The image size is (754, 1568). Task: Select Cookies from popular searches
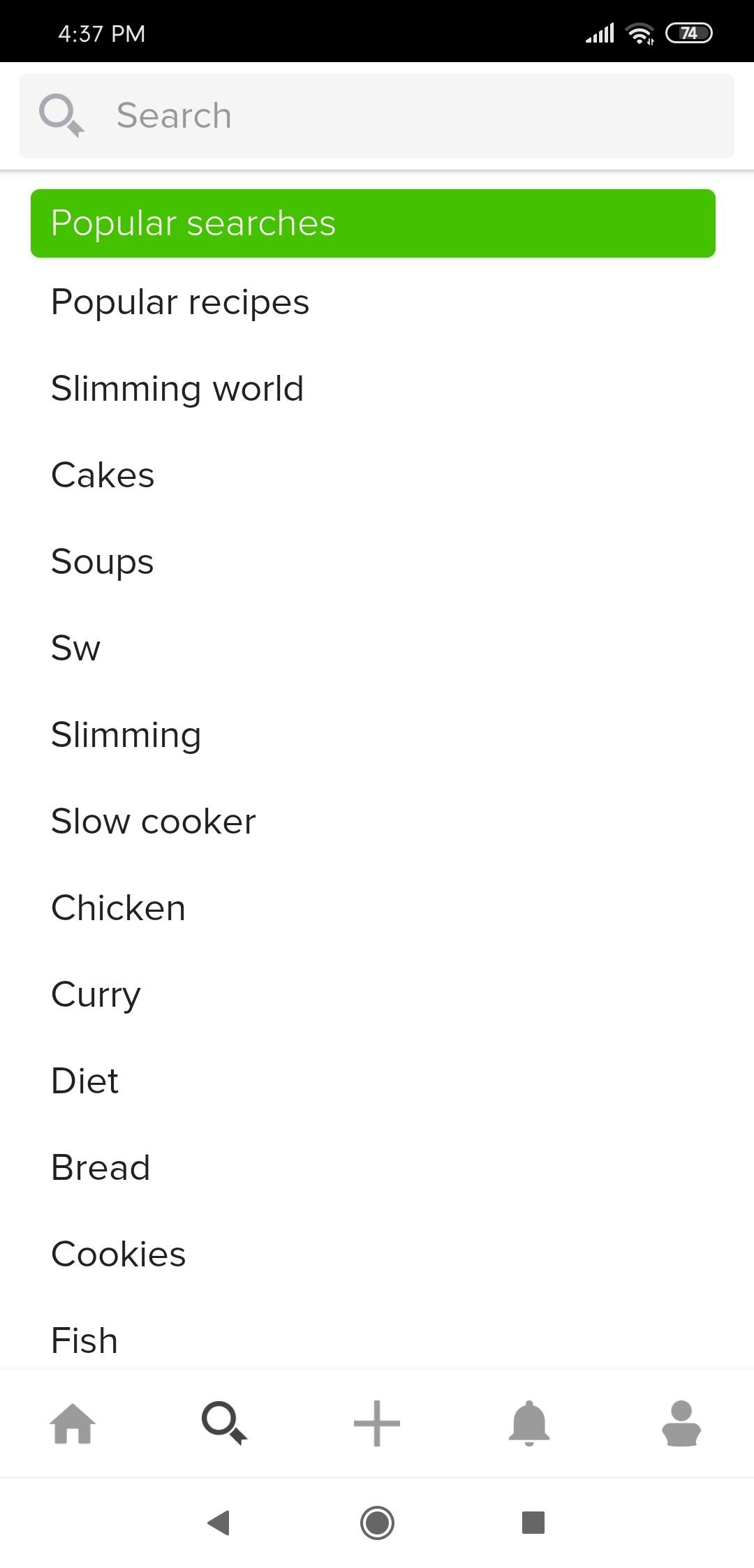[x=377, y=1255]
